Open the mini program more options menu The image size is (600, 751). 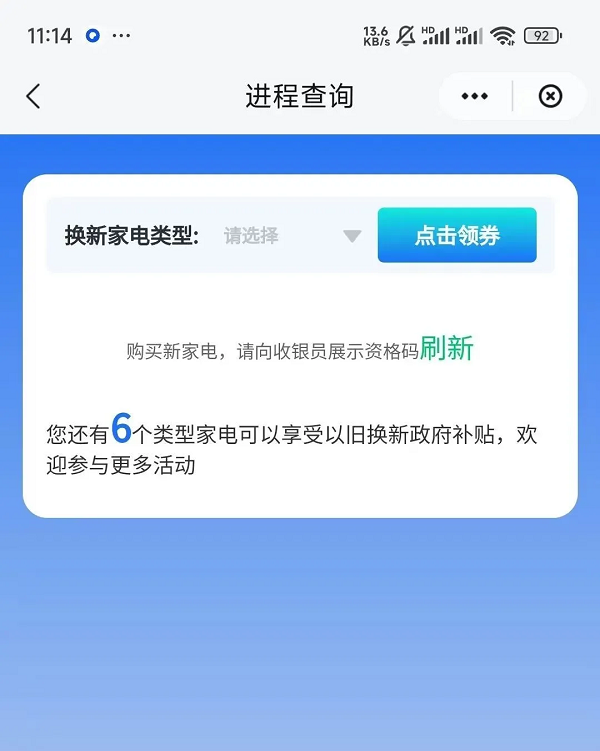coord(474,96)
